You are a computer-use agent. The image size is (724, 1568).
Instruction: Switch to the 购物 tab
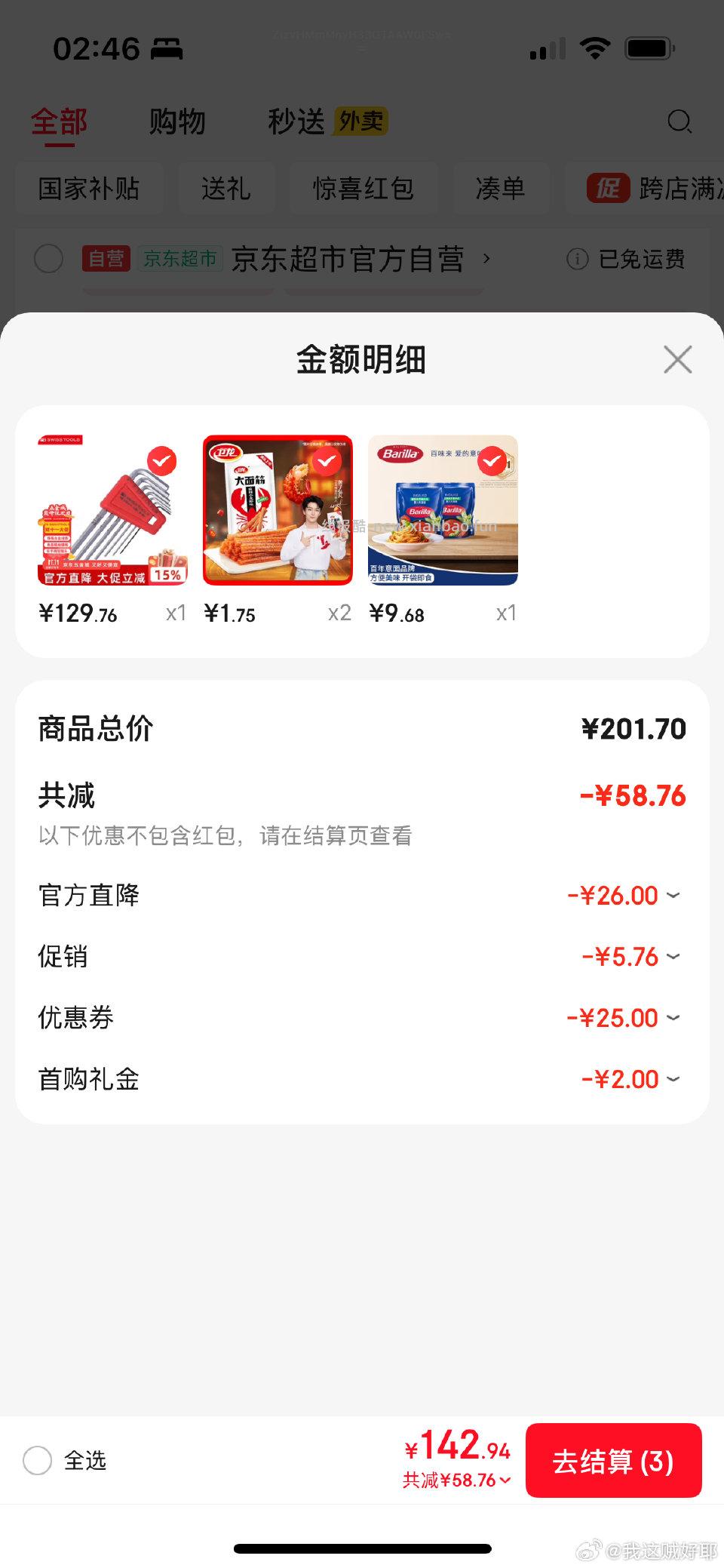pos(178,121)
